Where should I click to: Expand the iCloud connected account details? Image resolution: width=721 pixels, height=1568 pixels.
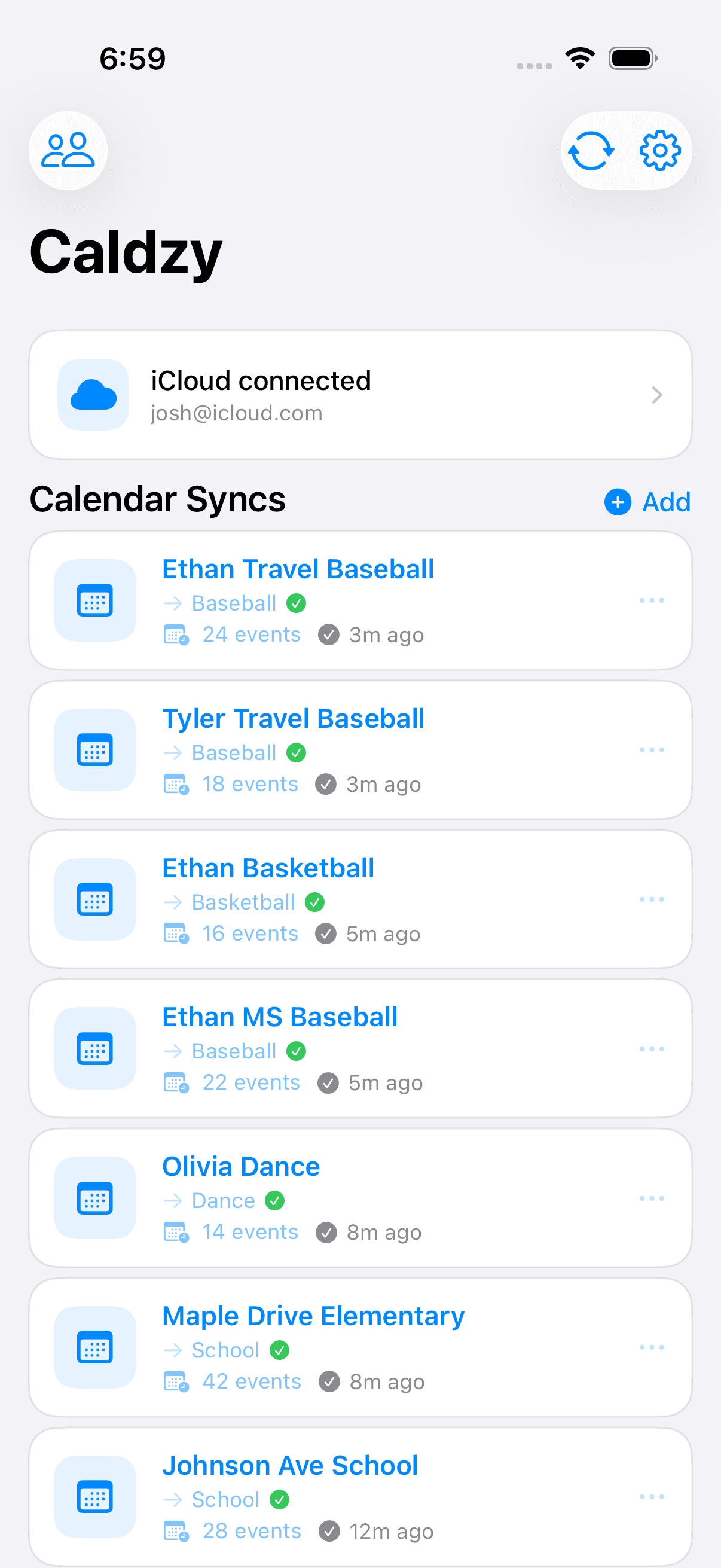(x=658, y=395)
